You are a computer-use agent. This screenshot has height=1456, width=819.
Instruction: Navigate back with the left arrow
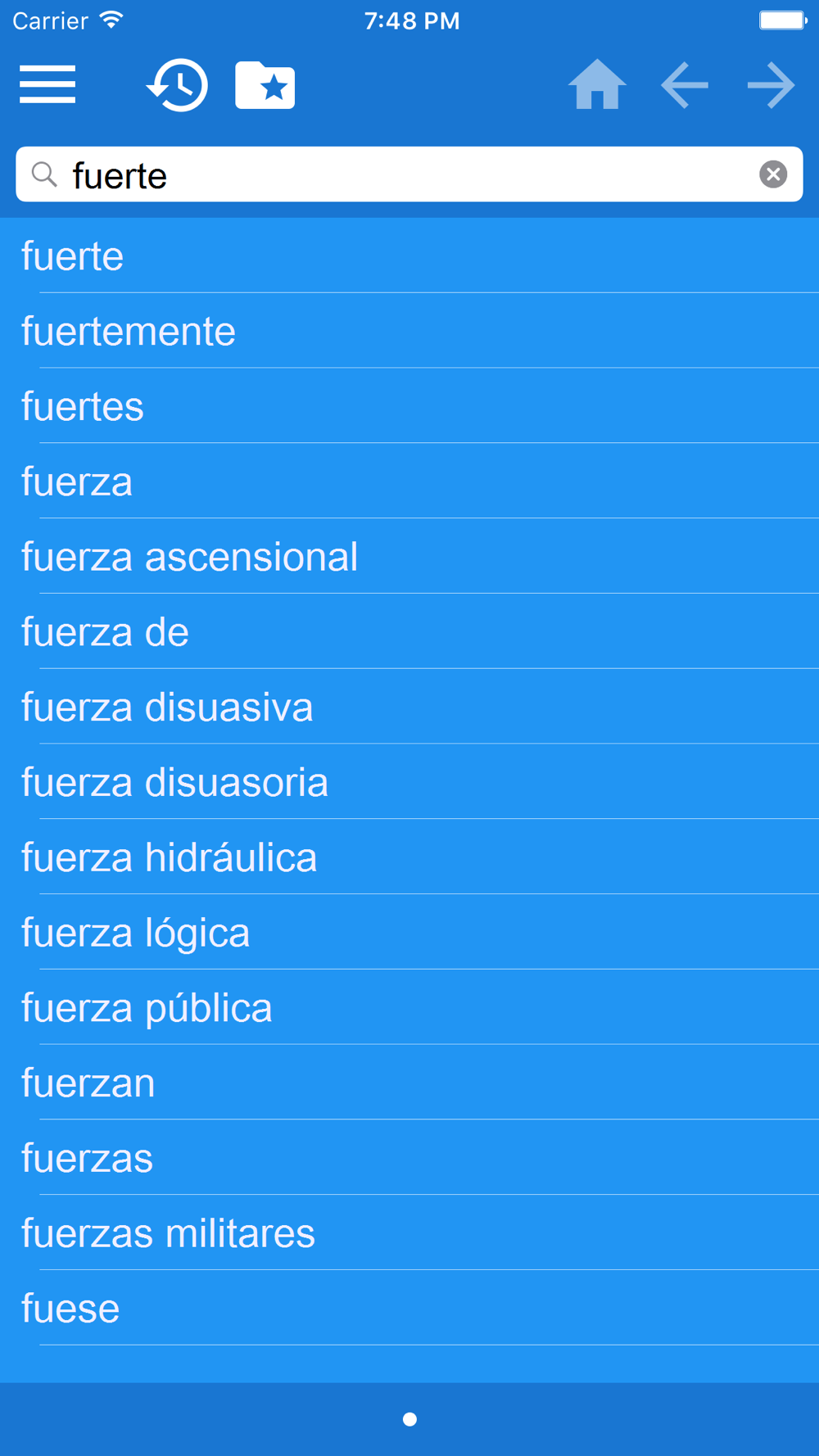[685, 85]
